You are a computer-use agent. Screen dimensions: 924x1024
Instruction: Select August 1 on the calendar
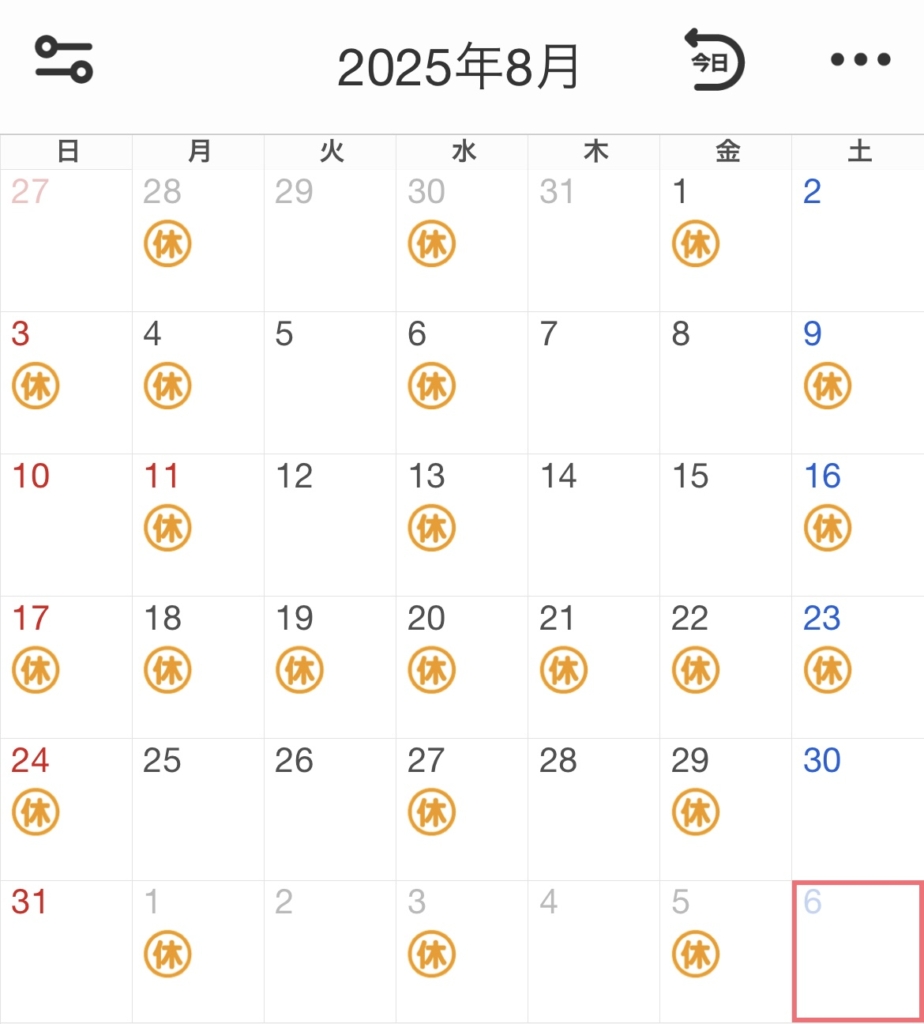point(725,240)
